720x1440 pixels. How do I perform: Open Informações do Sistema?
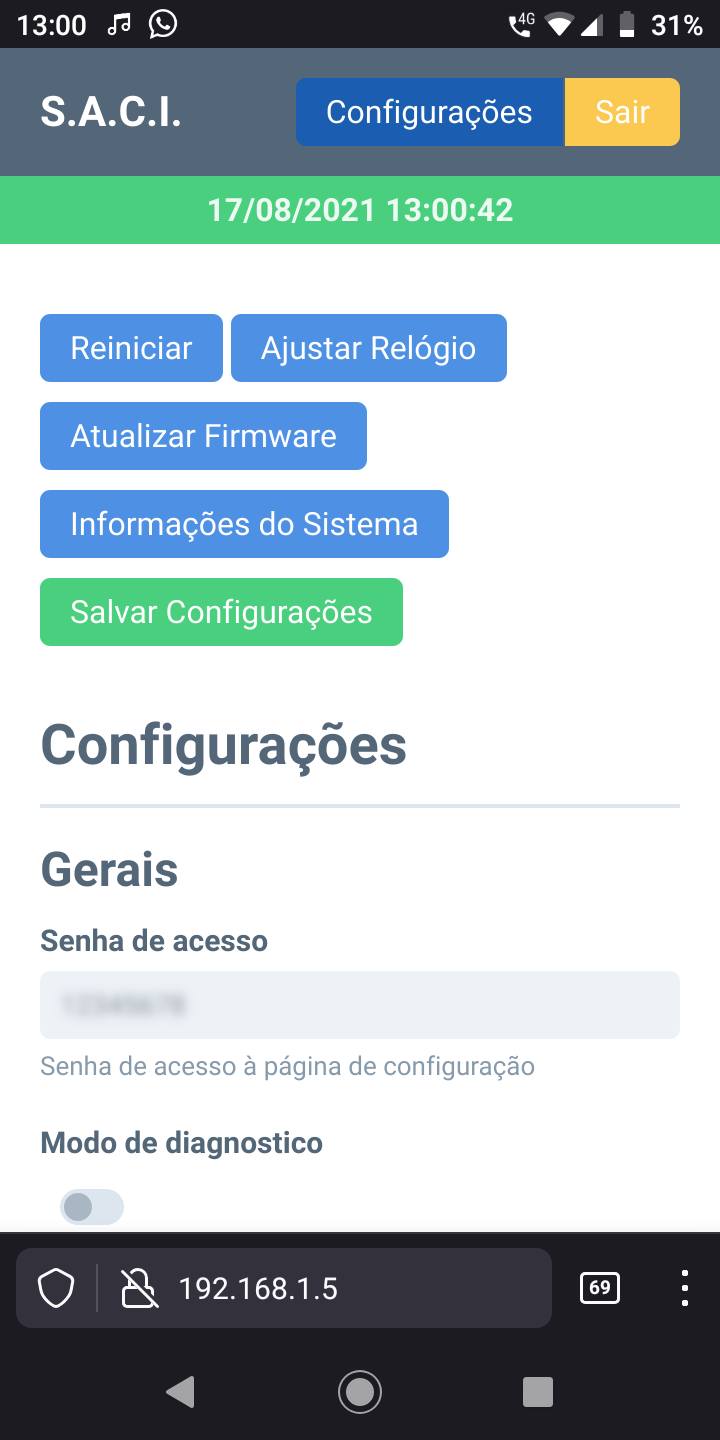pos(244,524)
